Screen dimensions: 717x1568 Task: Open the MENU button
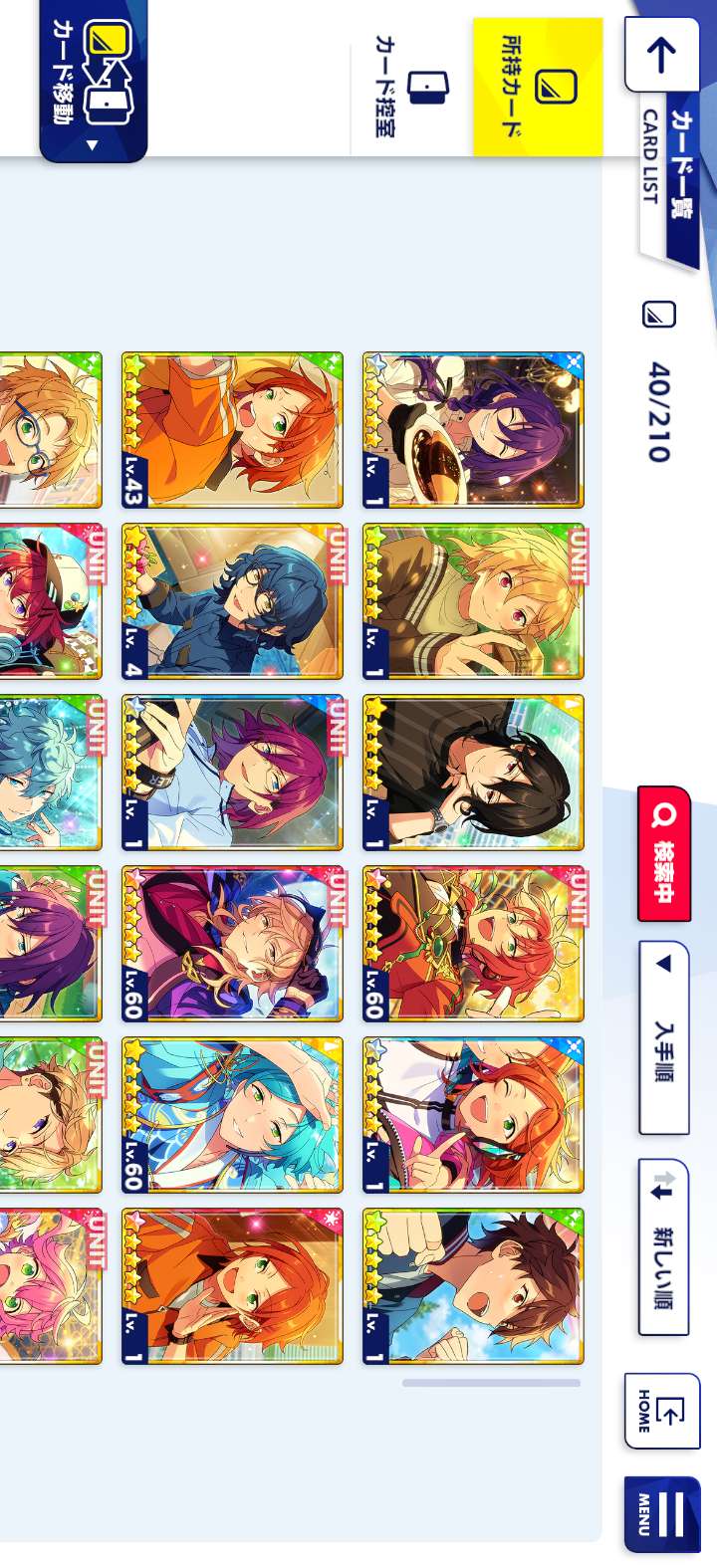[662, 1514]
